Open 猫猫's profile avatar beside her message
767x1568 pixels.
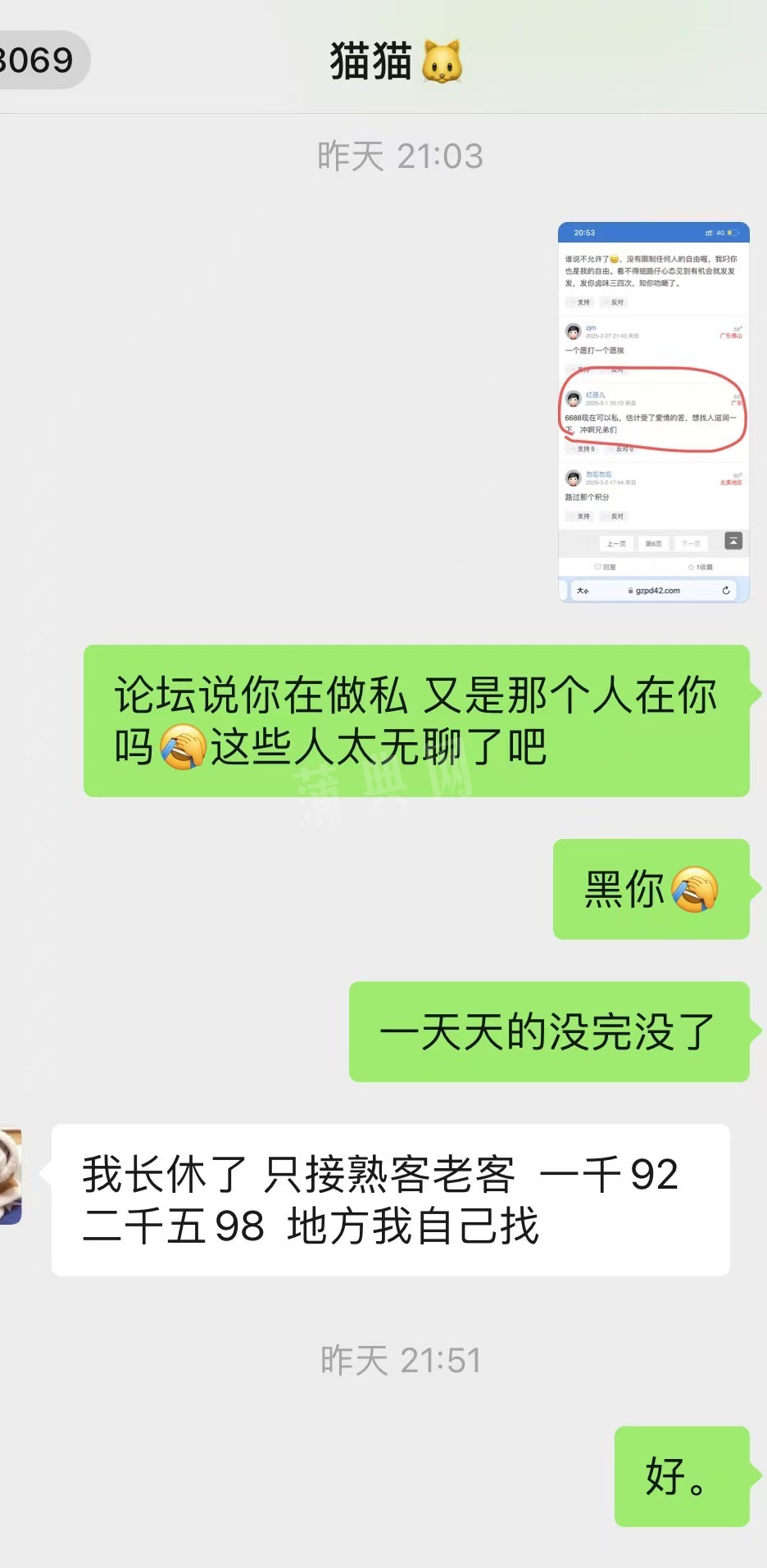coord(10,1176)
